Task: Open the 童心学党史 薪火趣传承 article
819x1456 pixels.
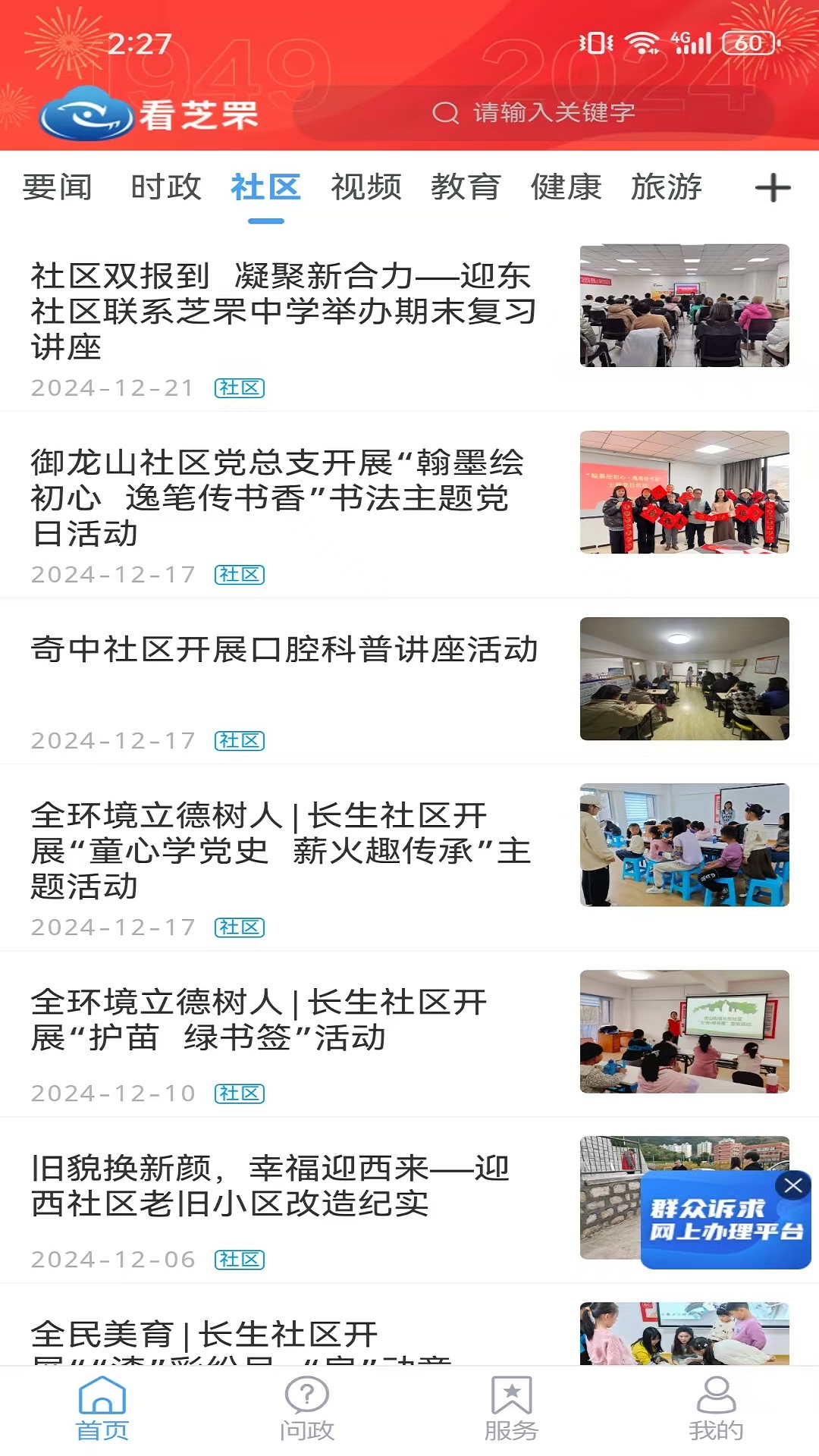Action: click(x=284, y=851)
